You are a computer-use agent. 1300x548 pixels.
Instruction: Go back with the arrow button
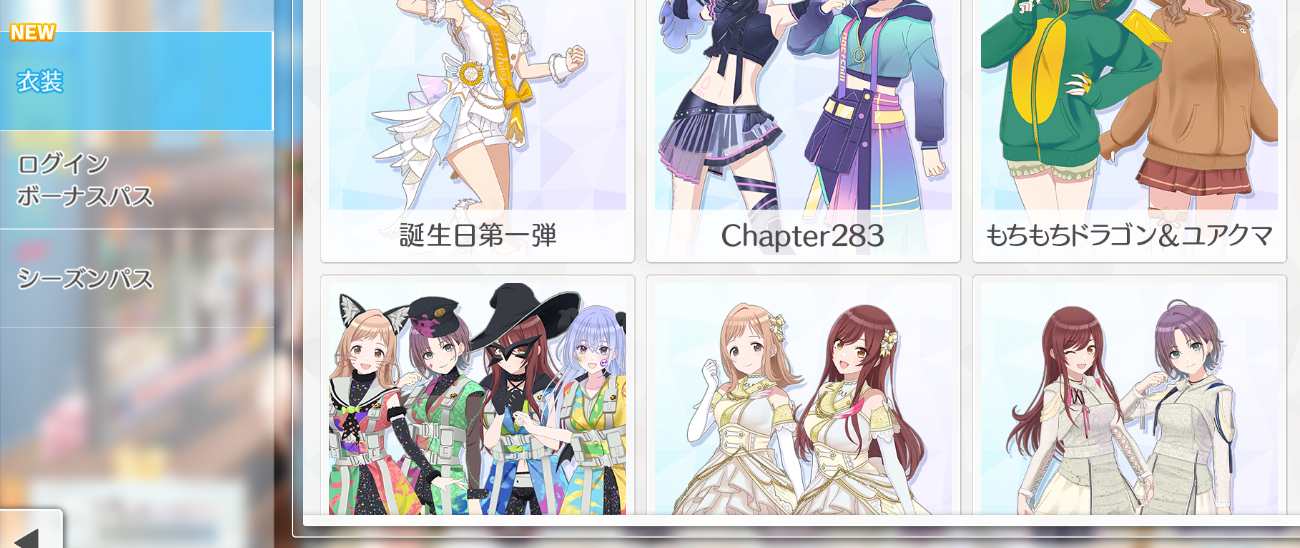click(30, 531)
